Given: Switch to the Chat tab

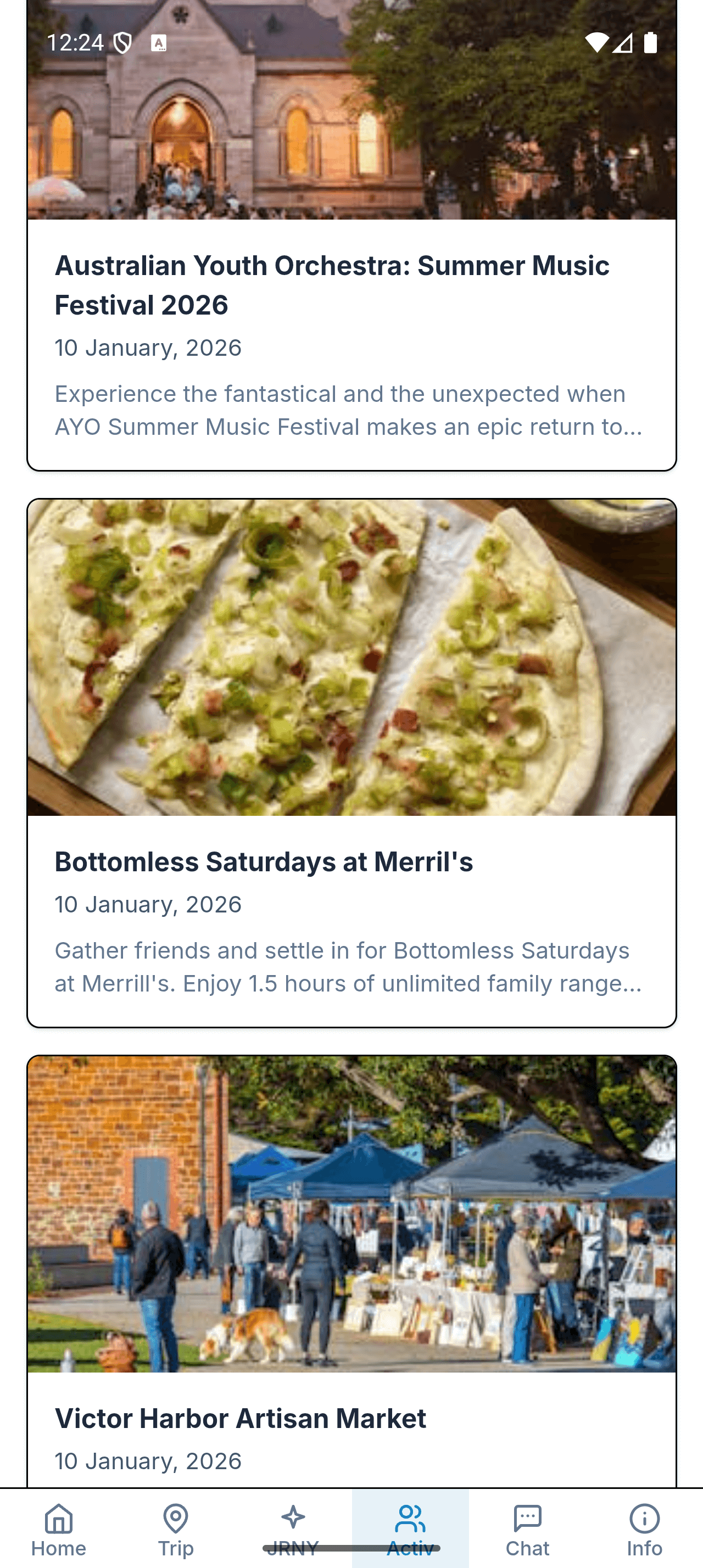Looking at the screenshot, I should (527, 1529).
